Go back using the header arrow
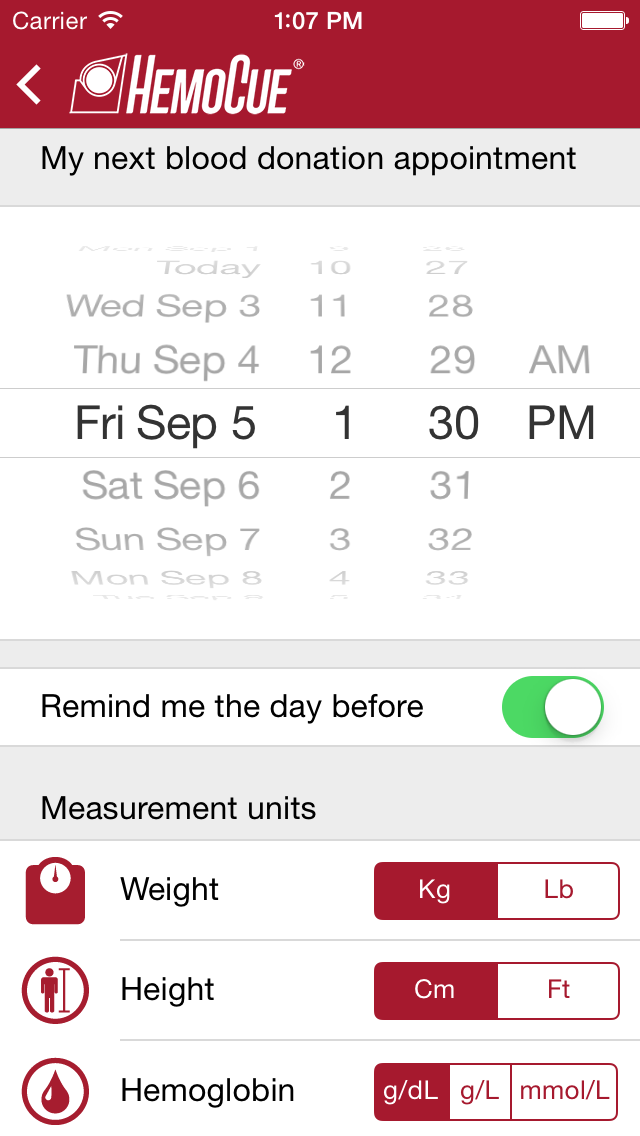This screenshot has width=640, height=1136. point(29,84)
